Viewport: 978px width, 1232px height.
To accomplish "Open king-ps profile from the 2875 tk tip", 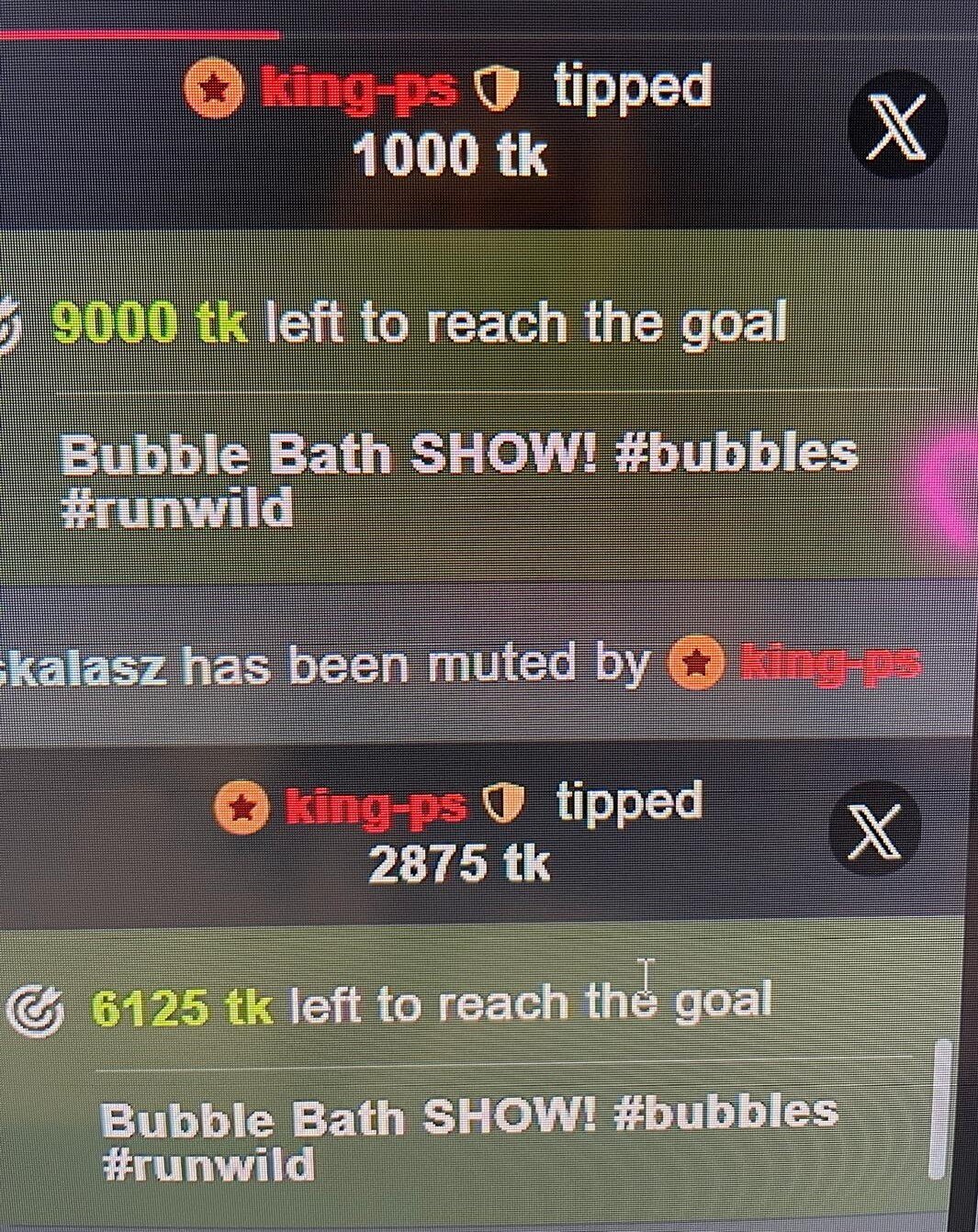I will [x=375, y=807].
